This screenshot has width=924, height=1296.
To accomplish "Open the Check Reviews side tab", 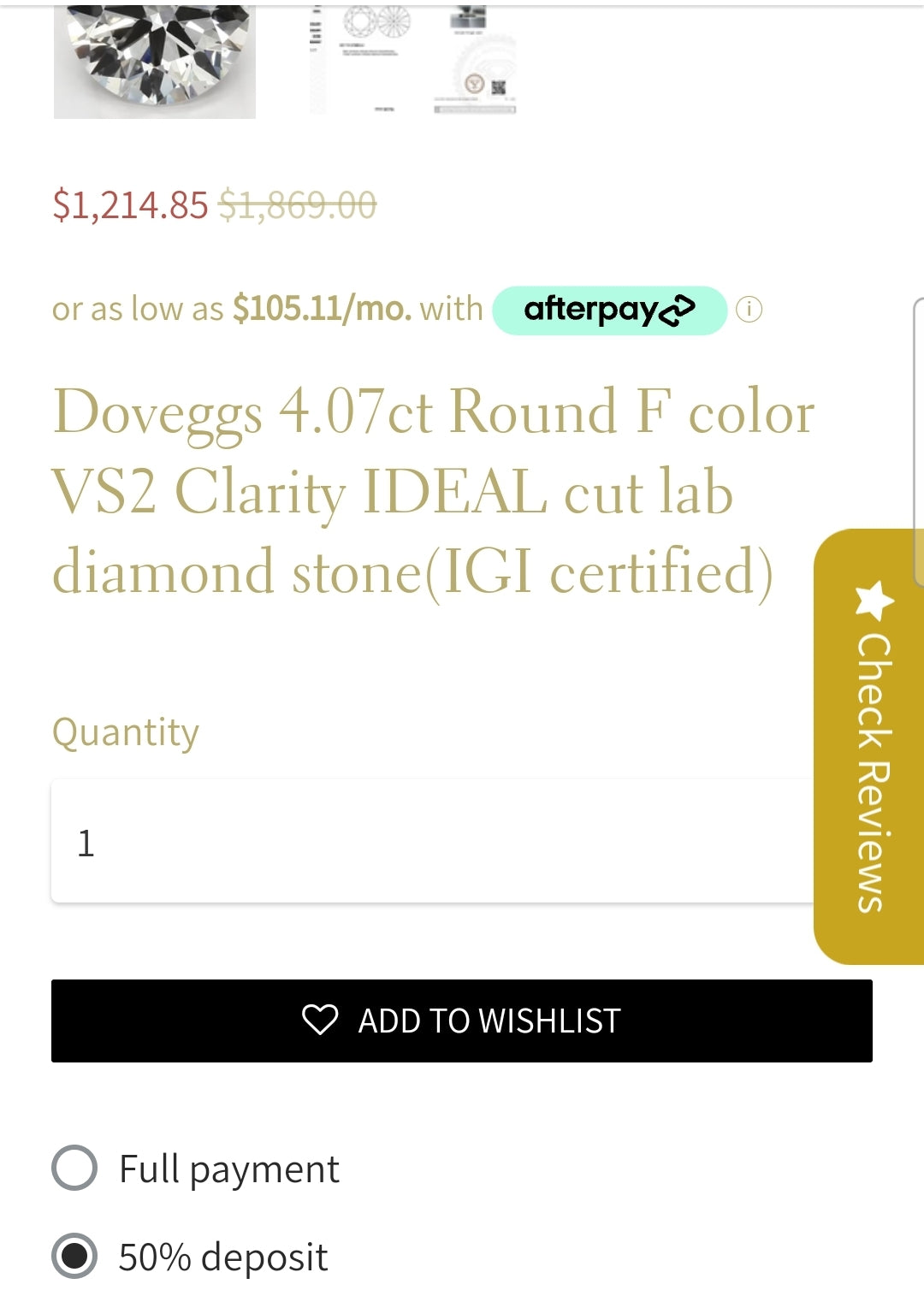I will tap(872, 747).
